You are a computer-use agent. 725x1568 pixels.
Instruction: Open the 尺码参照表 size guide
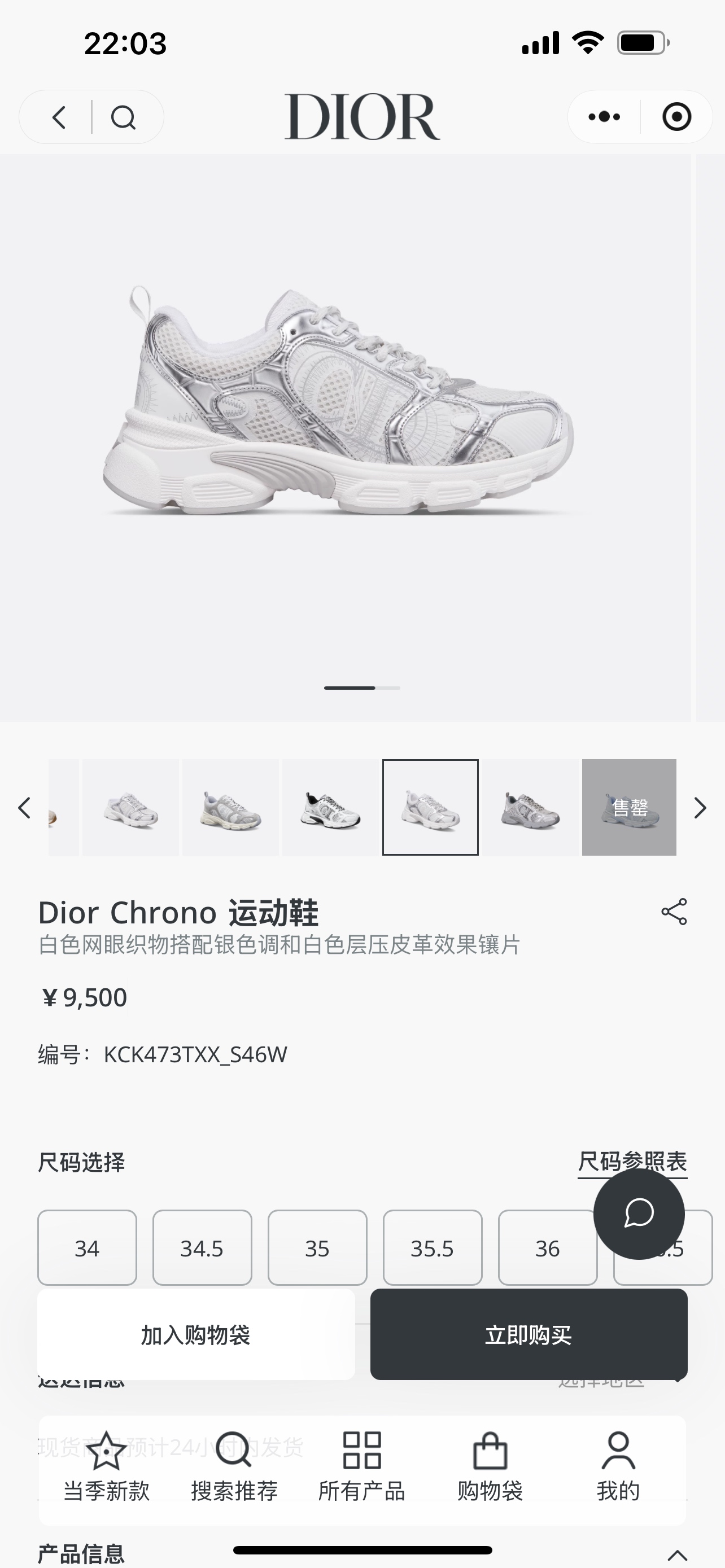[632, 1162]
